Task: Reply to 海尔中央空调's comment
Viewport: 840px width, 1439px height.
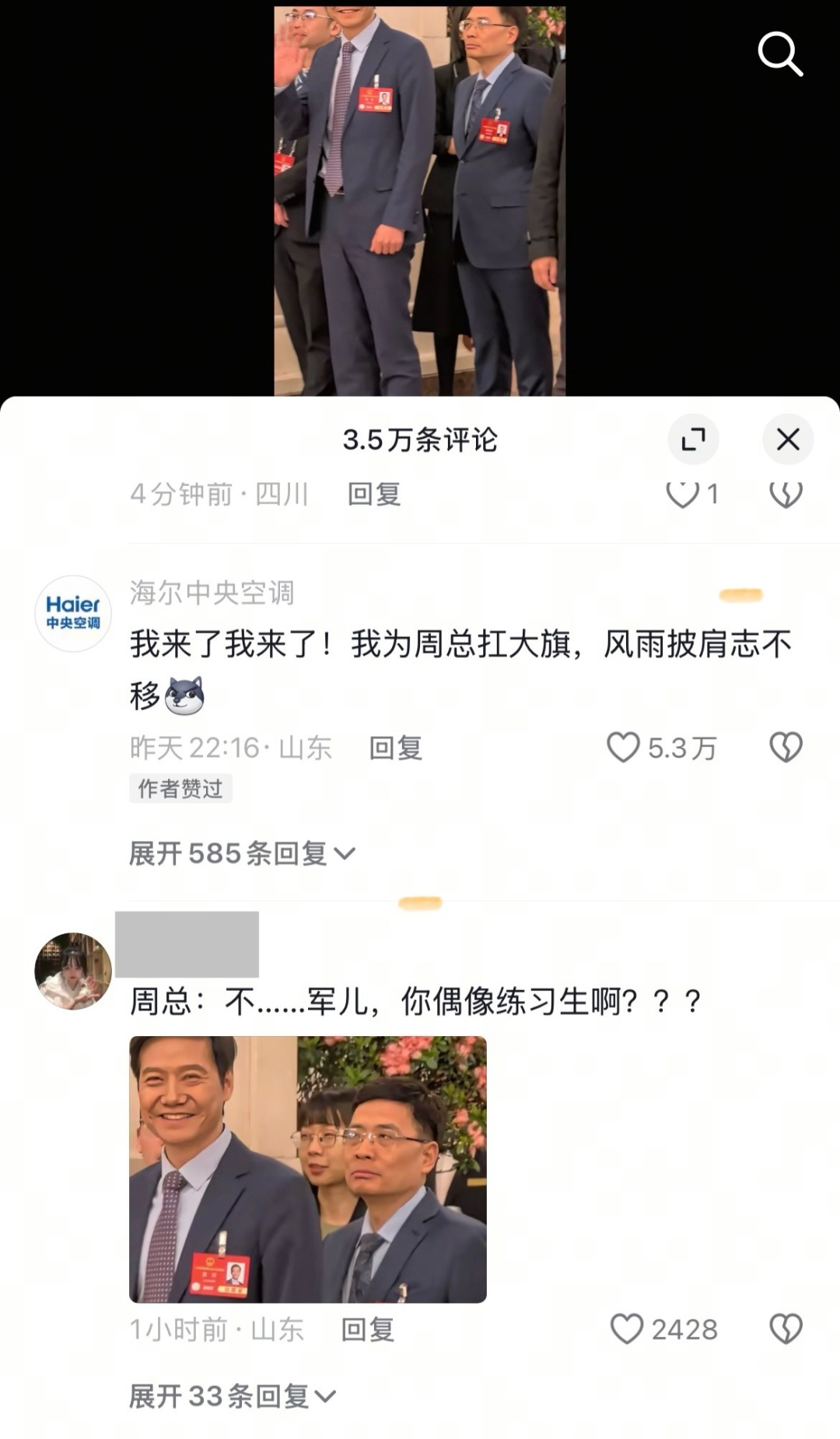Action: tap(395, 748)
